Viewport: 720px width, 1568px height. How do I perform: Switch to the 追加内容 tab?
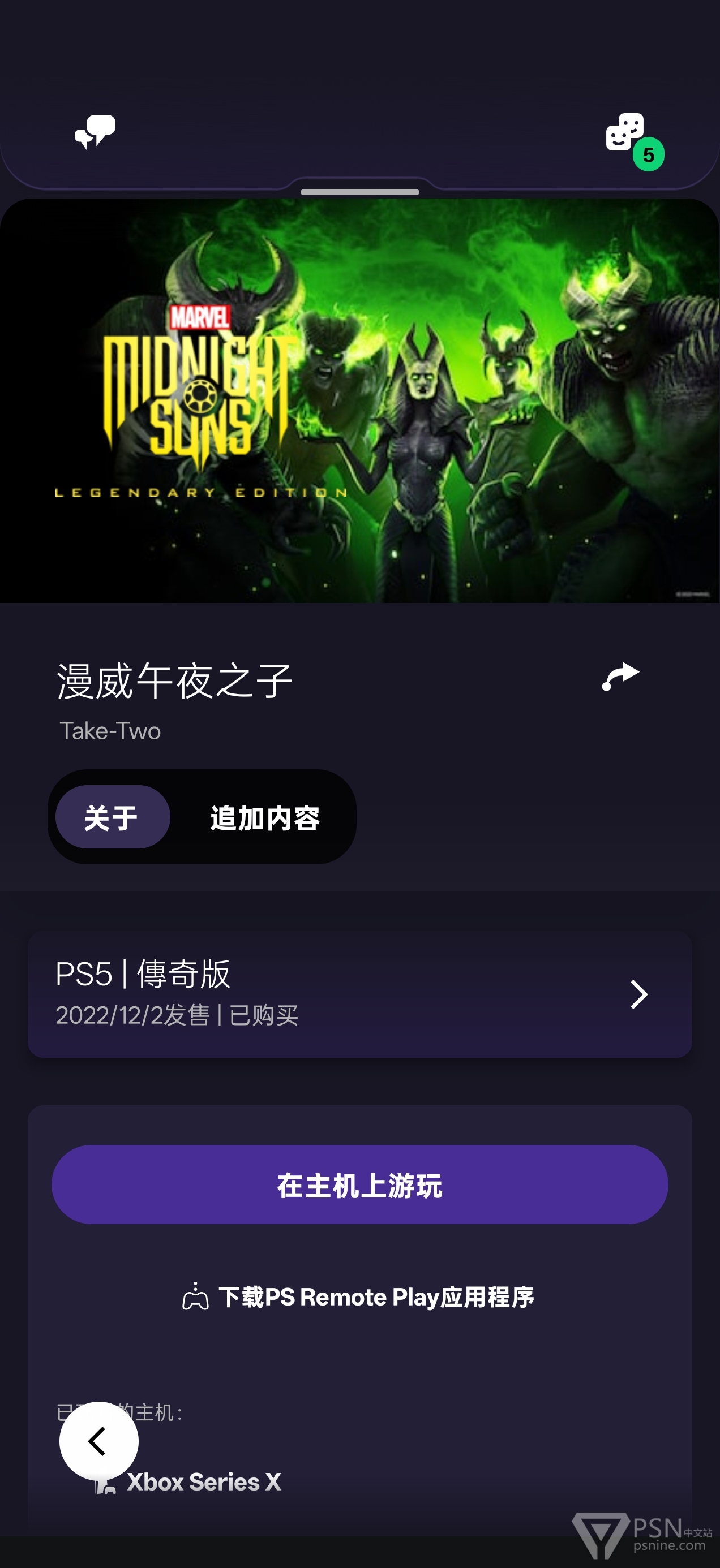click(264, 817)
